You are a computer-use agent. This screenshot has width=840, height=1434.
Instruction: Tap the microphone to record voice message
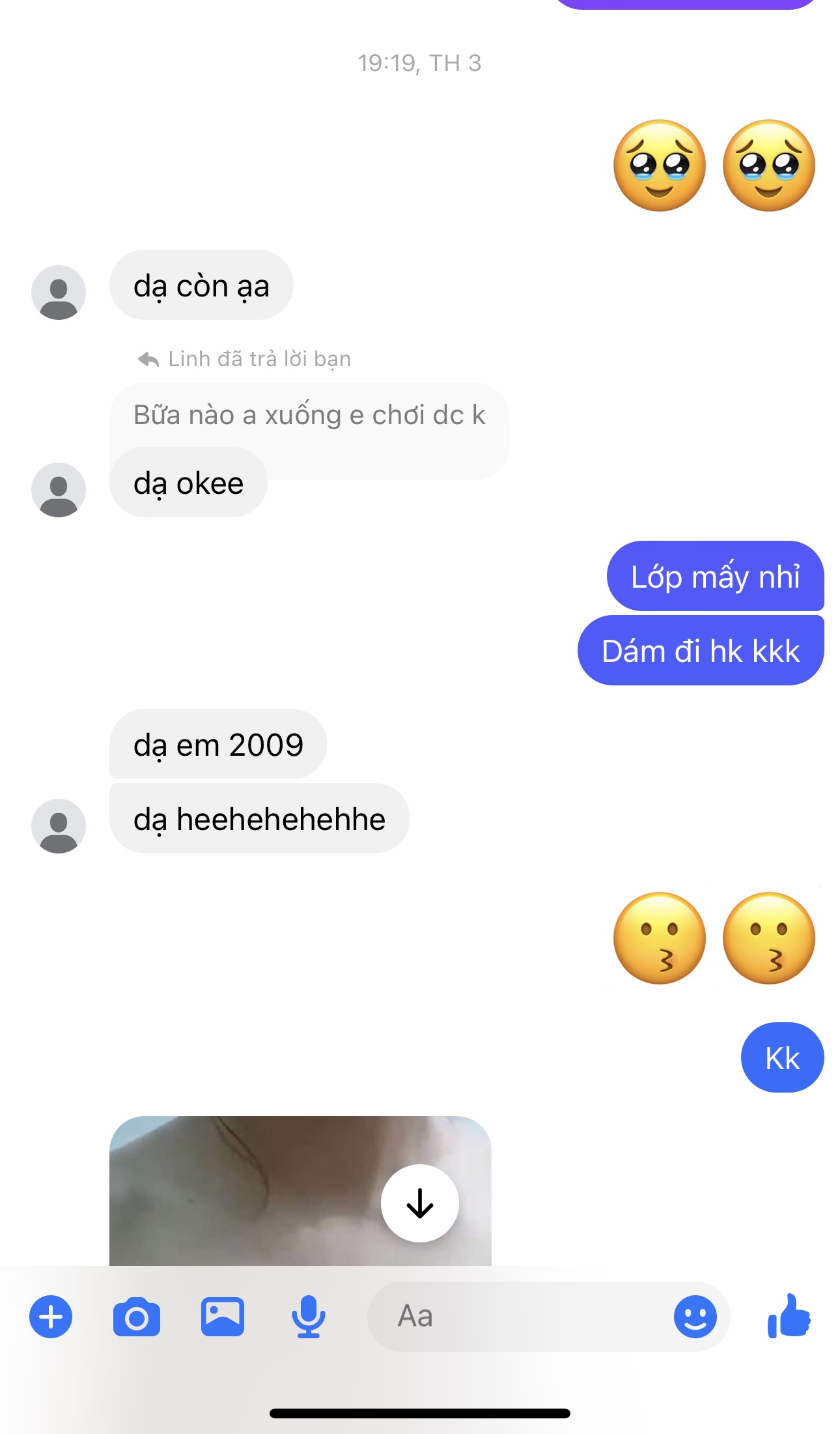coord(308,1317)
